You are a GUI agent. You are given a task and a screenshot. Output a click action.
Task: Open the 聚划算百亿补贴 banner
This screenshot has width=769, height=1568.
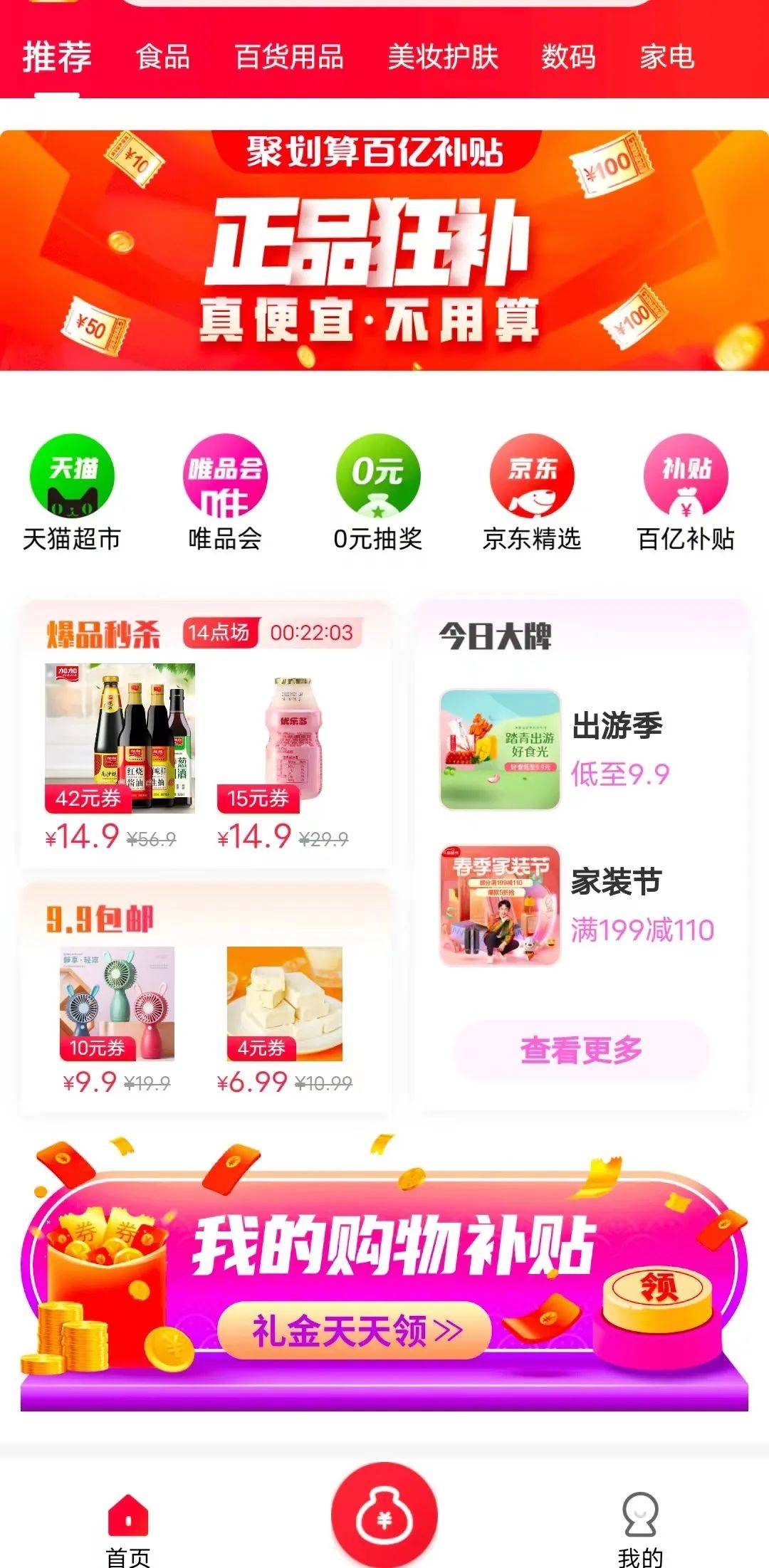[384, 250]
